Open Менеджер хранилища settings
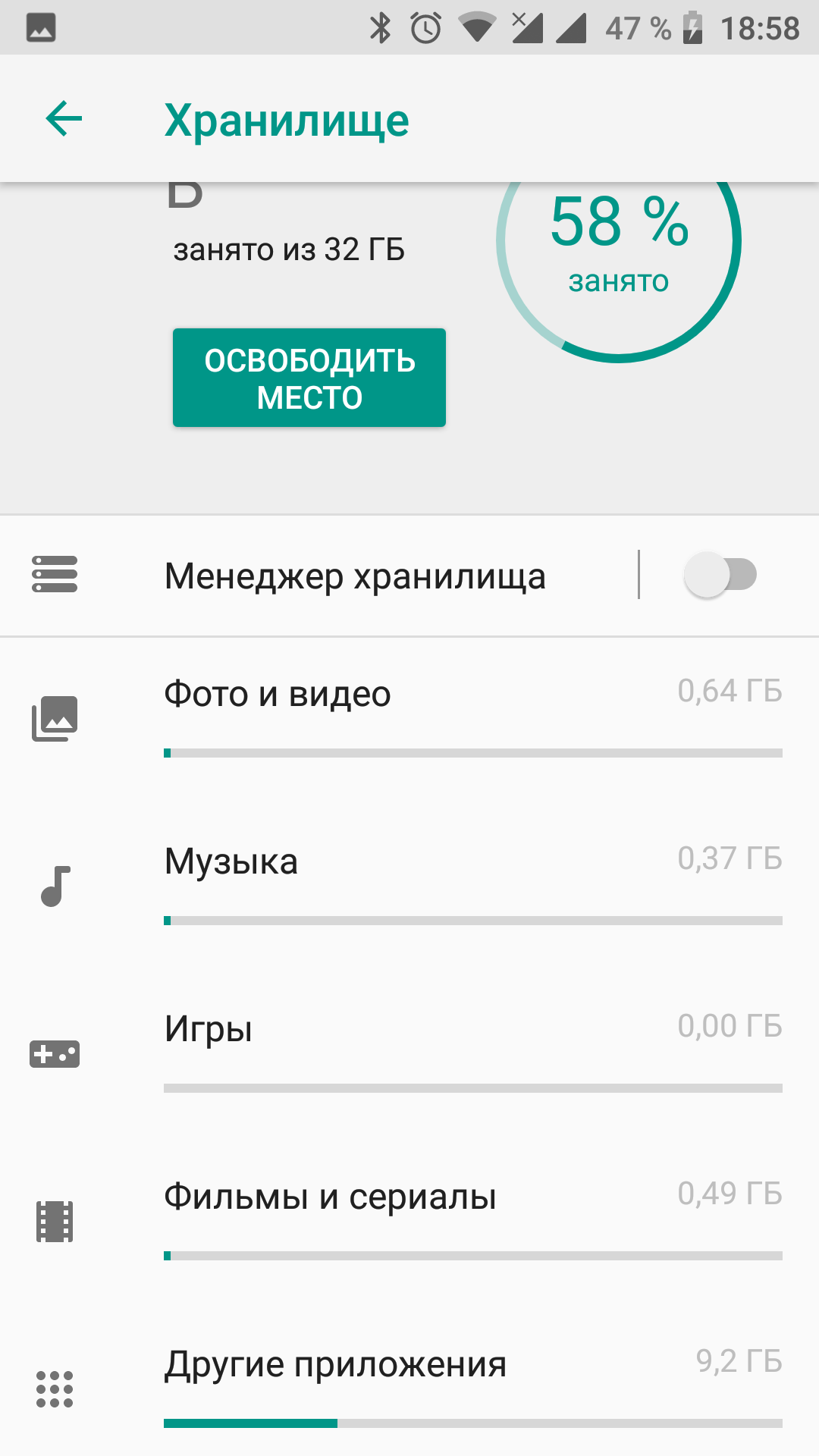 point(318,576)
